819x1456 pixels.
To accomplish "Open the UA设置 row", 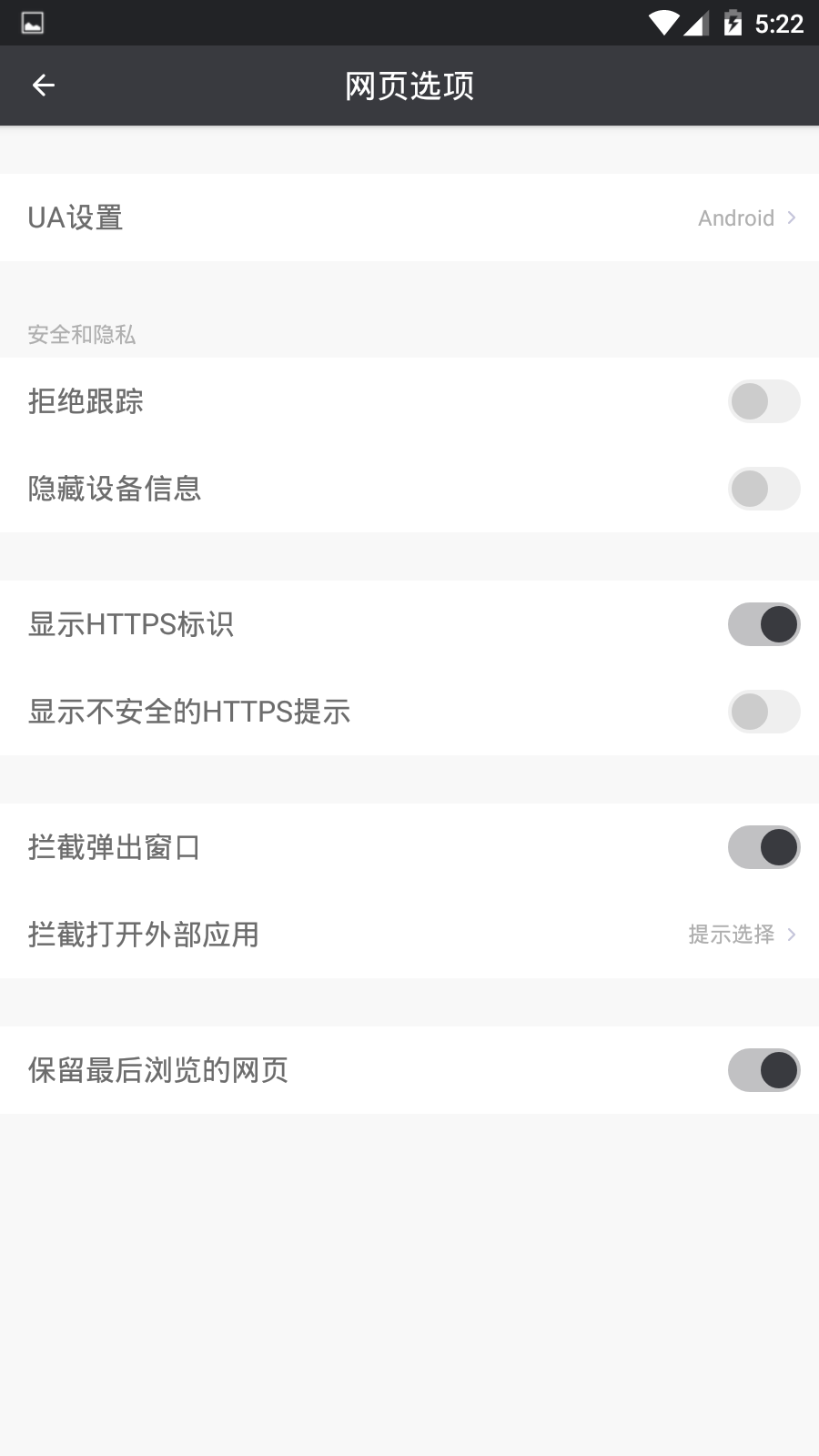I will [409, 217].
